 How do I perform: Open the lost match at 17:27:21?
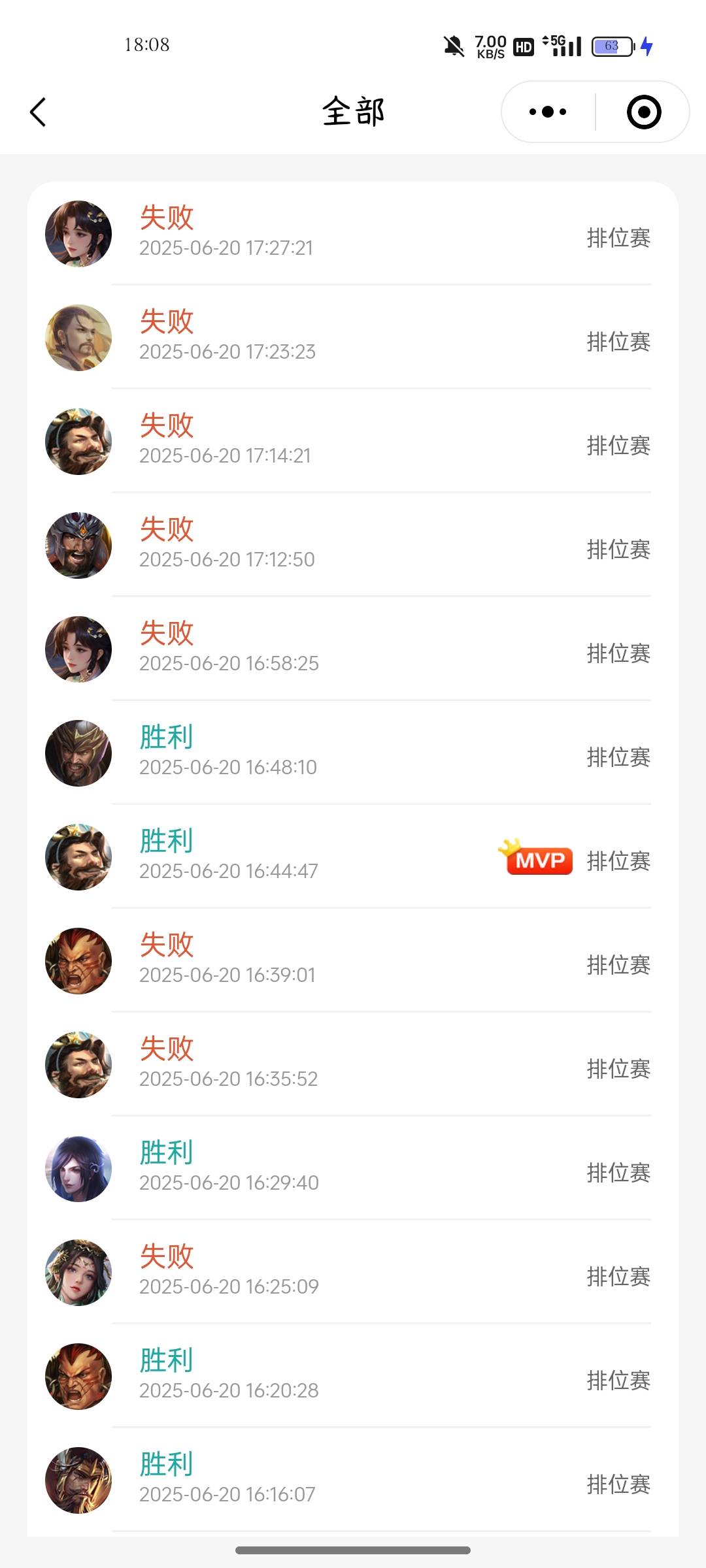[353, 233]
